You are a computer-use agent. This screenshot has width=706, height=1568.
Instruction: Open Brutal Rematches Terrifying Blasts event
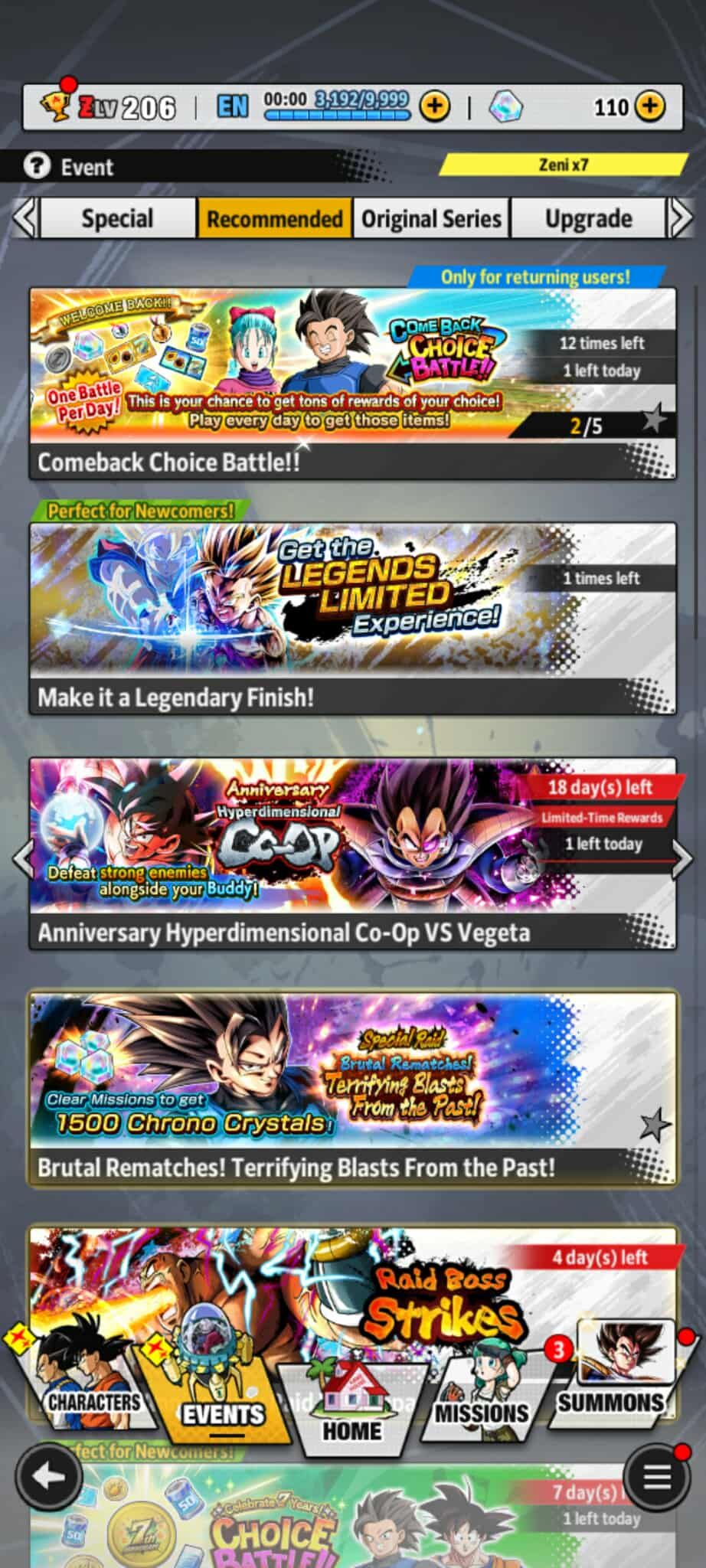352,1089
